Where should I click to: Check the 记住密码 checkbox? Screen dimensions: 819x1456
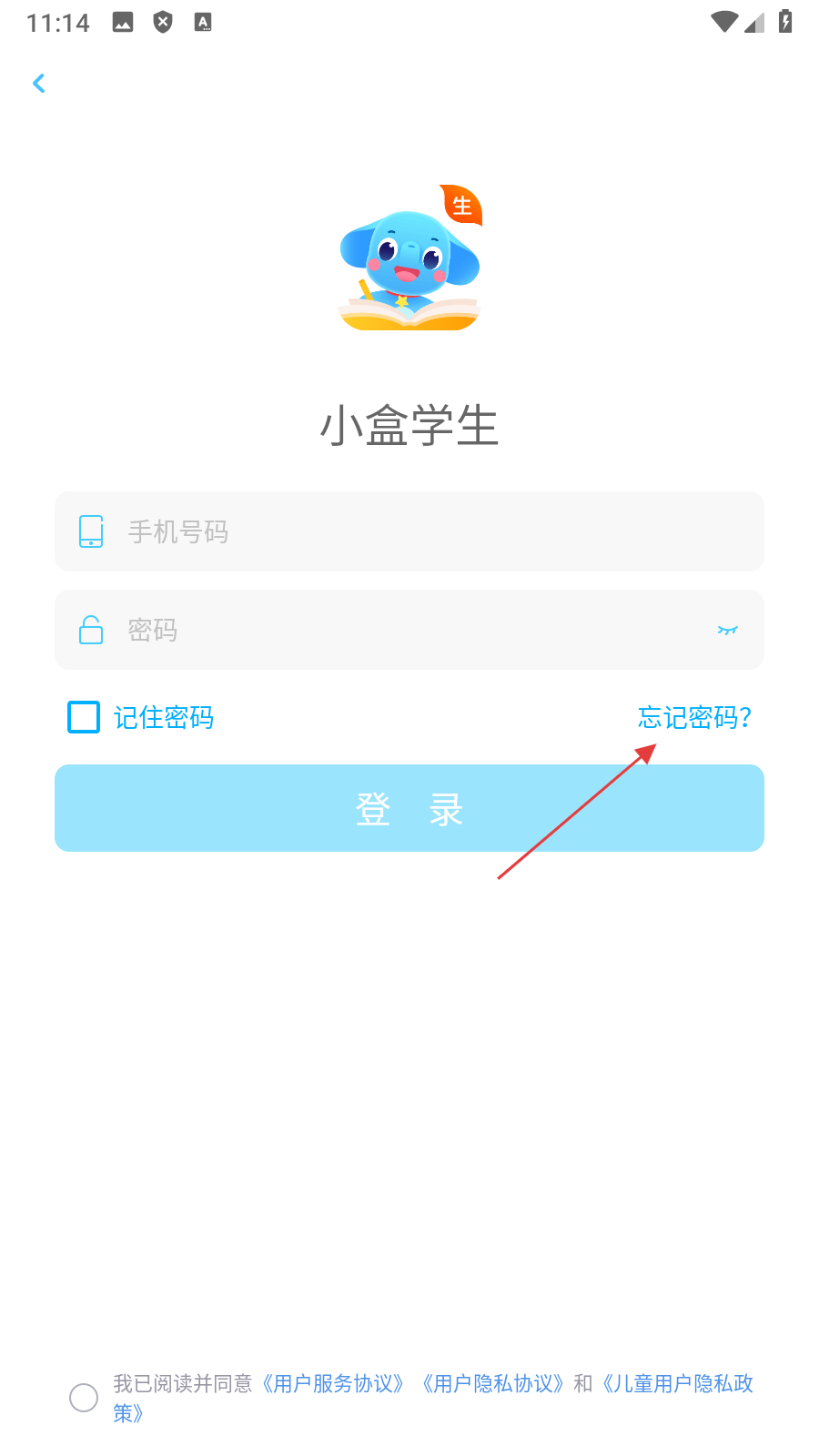coord(84,717)
